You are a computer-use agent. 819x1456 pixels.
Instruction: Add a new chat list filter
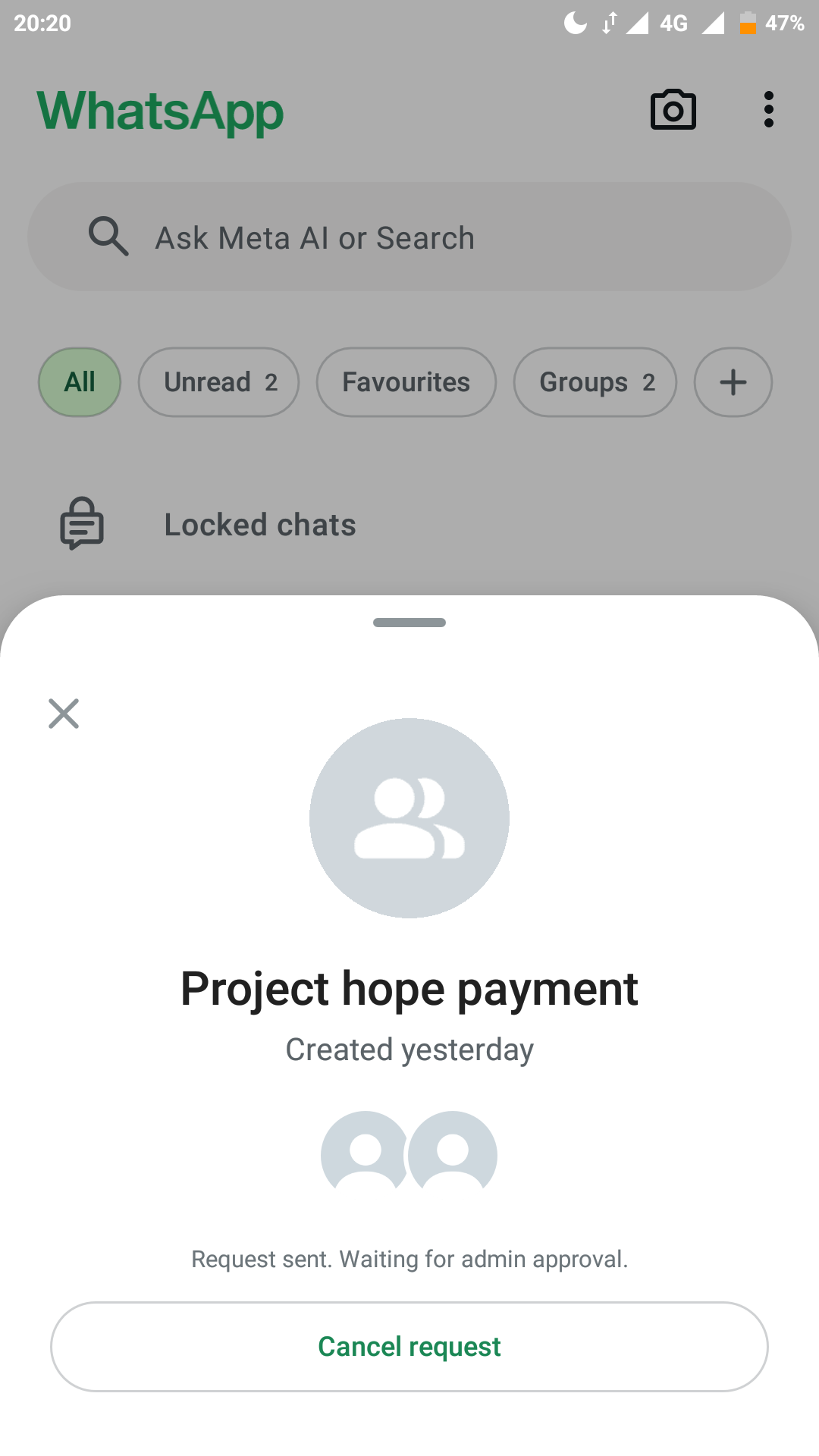[733, 382]
